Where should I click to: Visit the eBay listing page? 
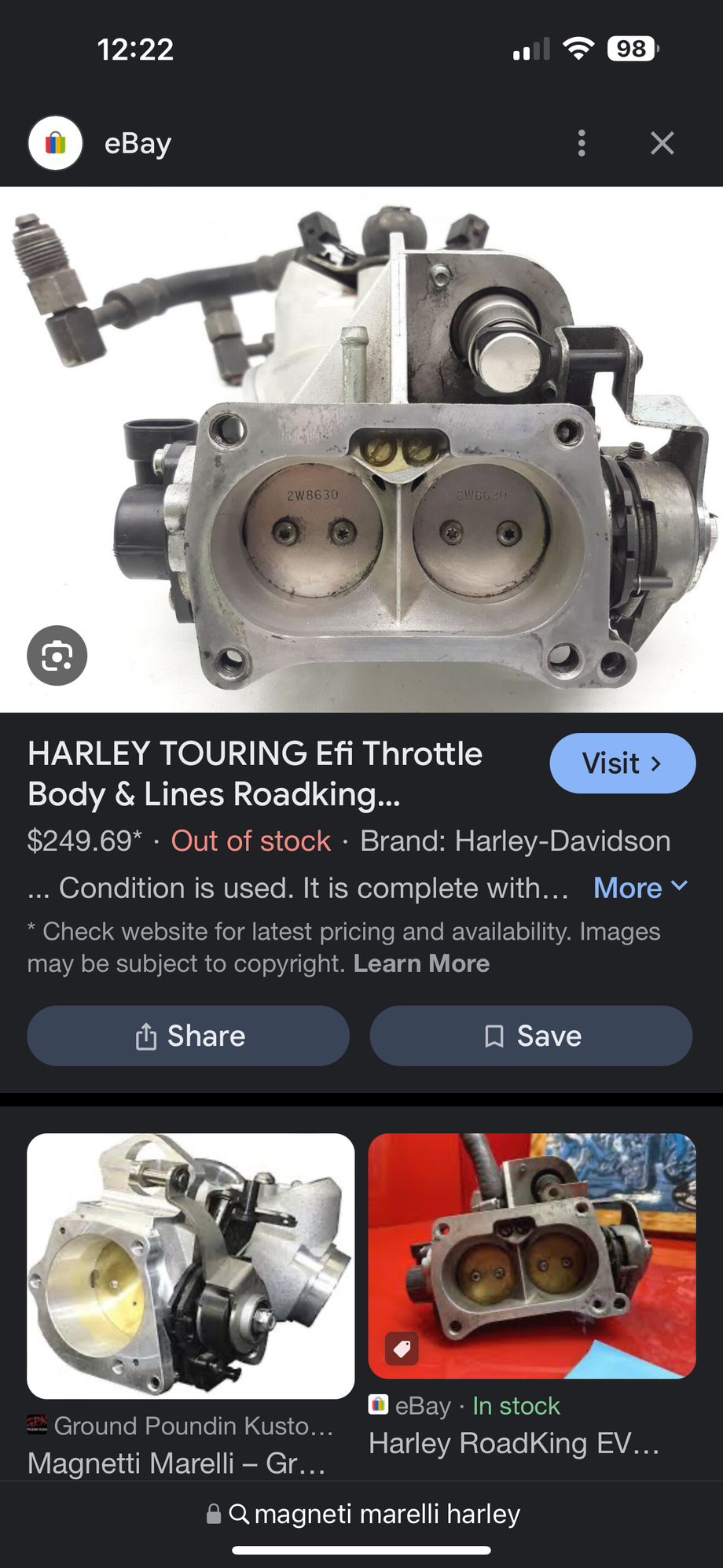pos(622,764)
